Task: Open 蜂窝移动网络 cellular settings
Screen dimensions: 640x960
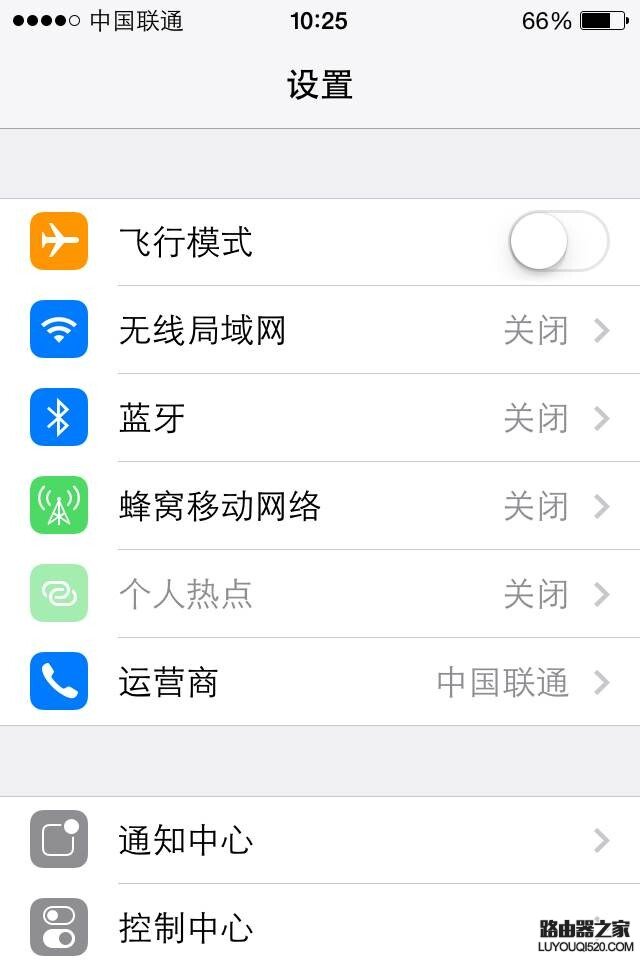Action: pos(320,506)
